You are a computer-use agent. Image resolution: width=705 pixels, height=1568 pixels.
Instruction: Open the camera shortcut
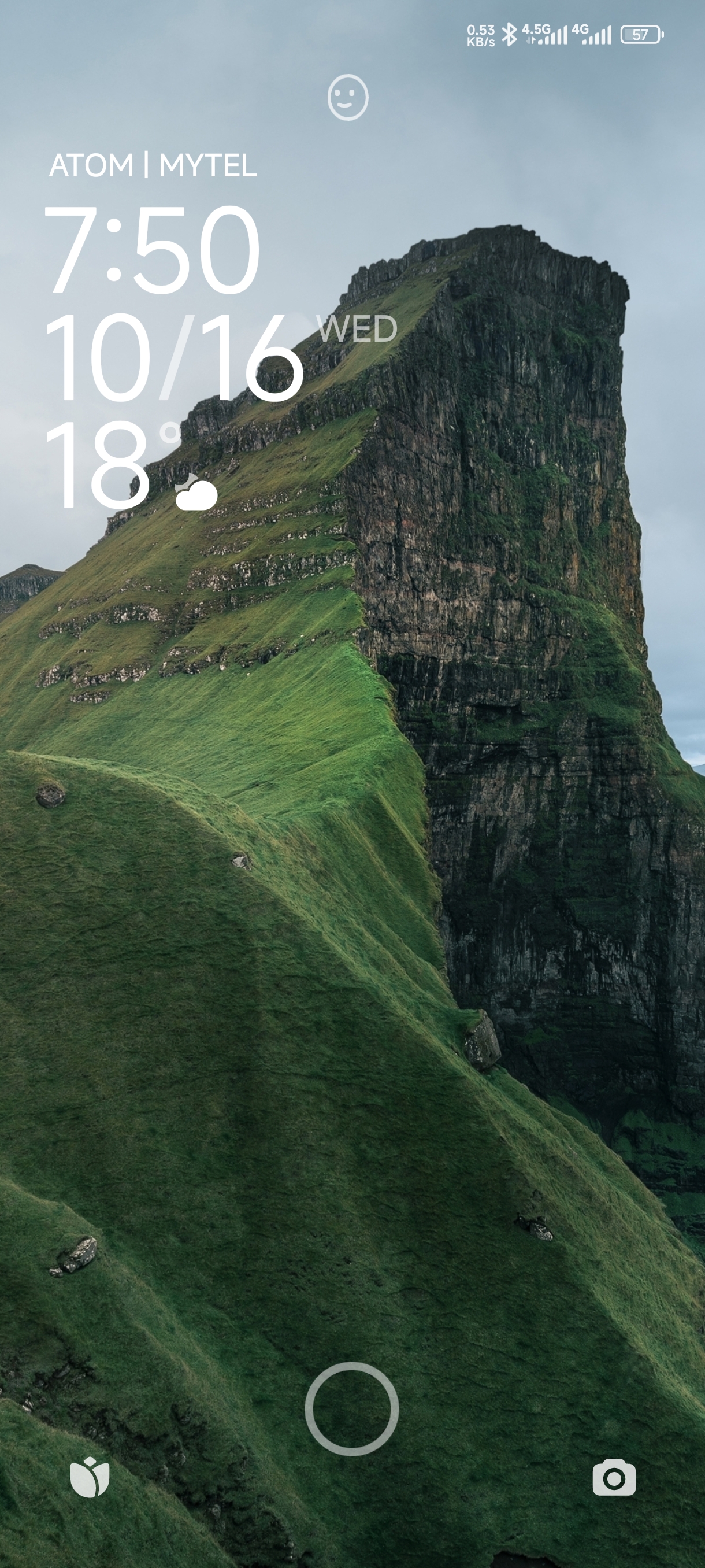click(x=614, y=1477)
